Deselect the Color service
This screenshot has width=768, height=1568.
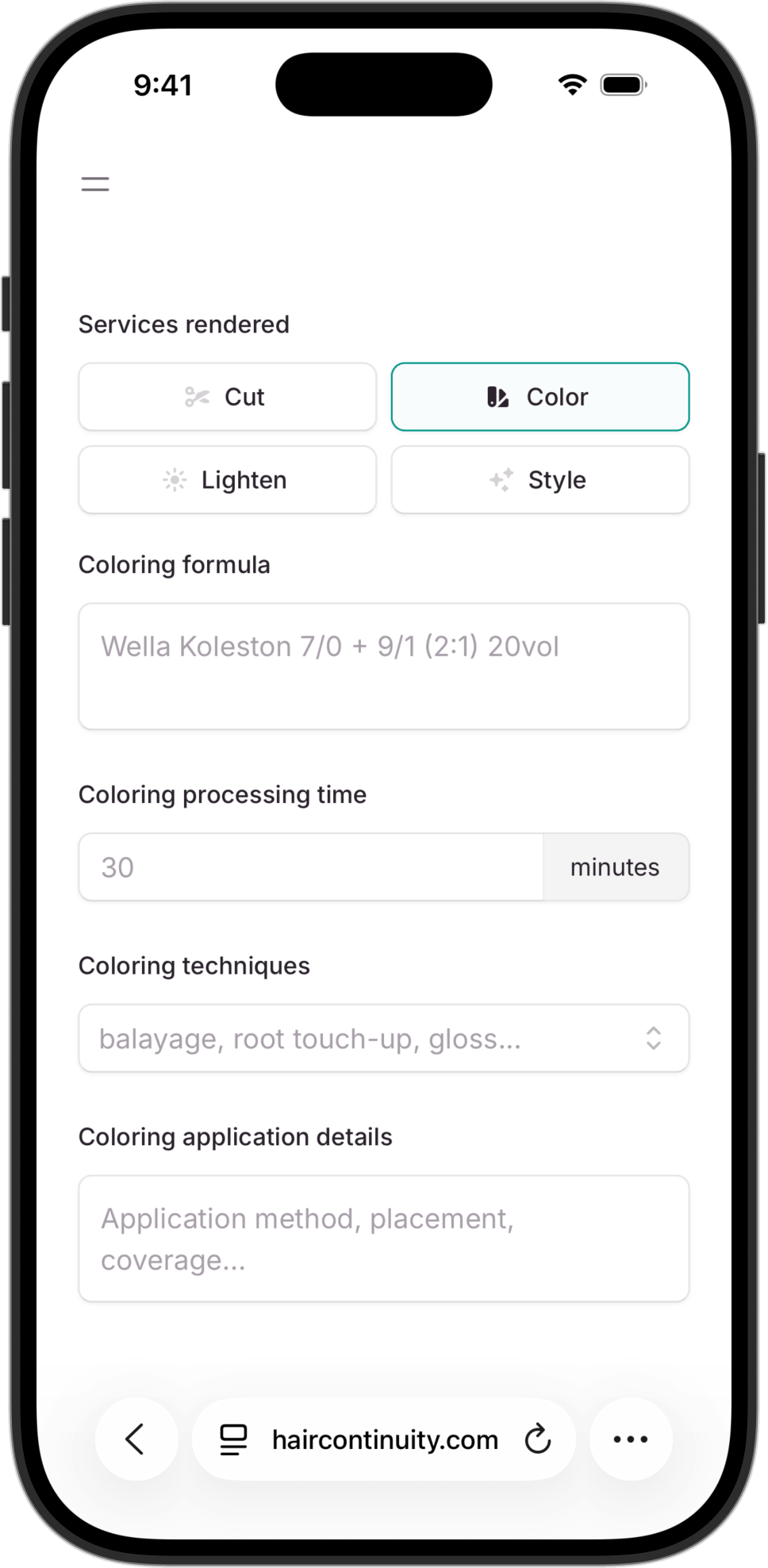(540, 397)
